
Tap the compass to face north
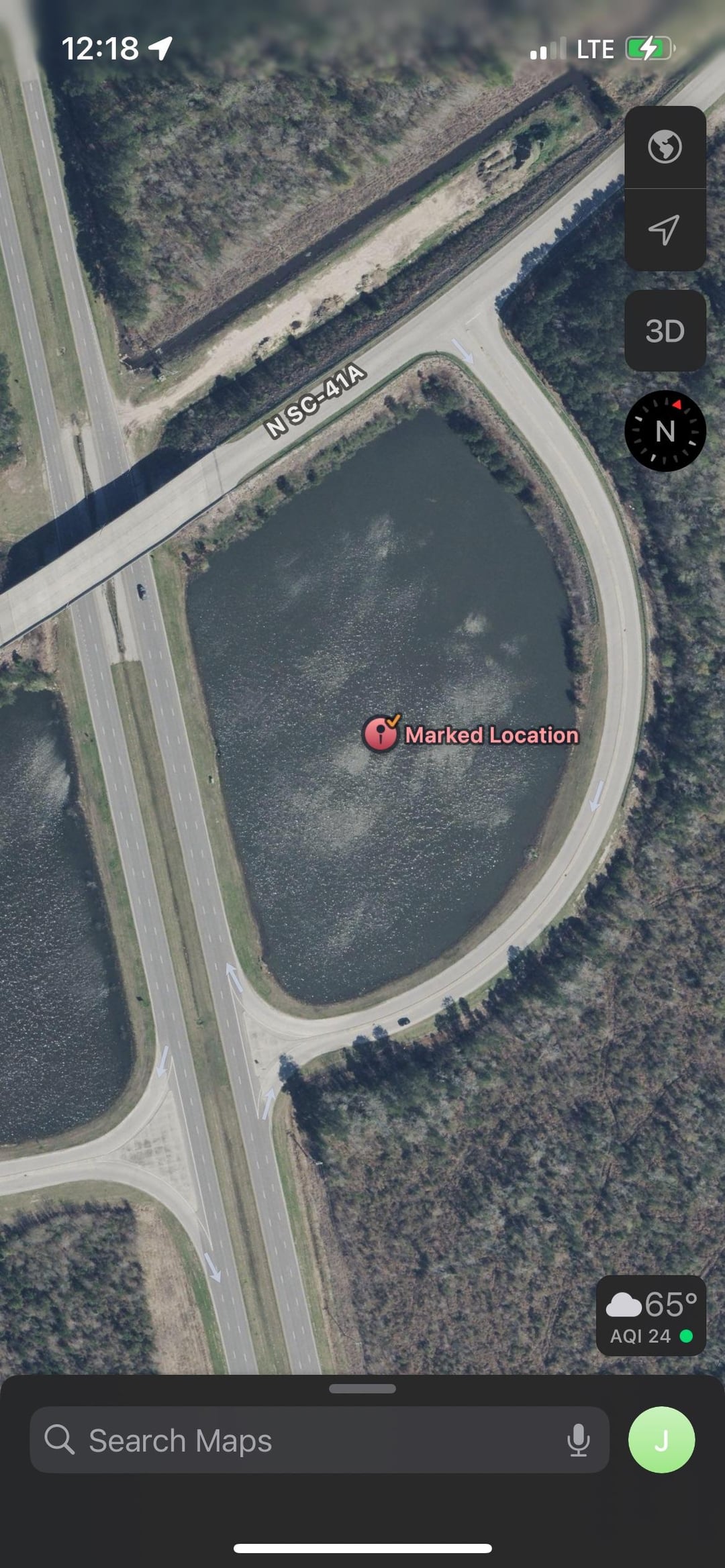(665, 431)
